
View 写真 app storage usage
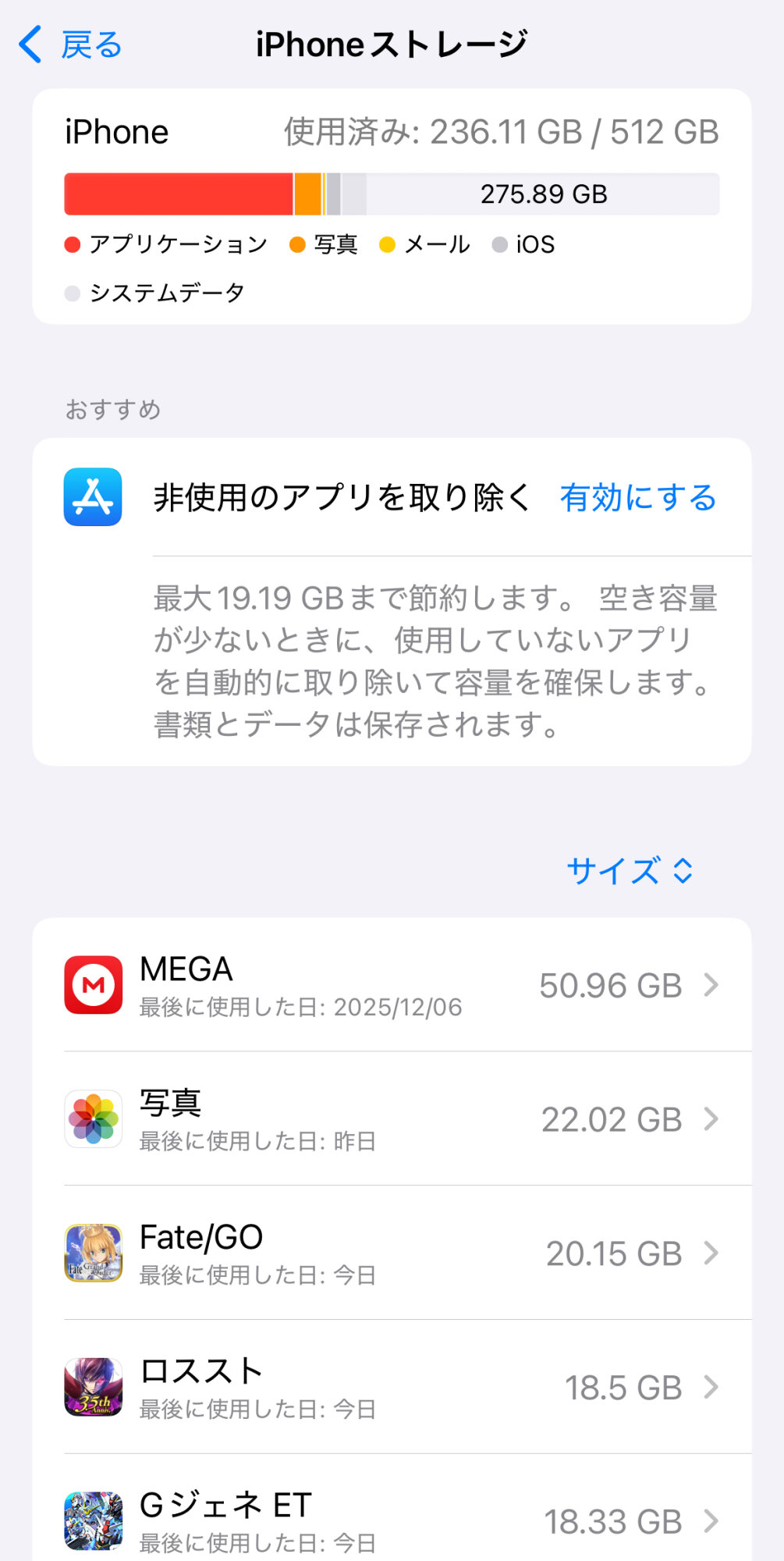[x=392, y=1119]
